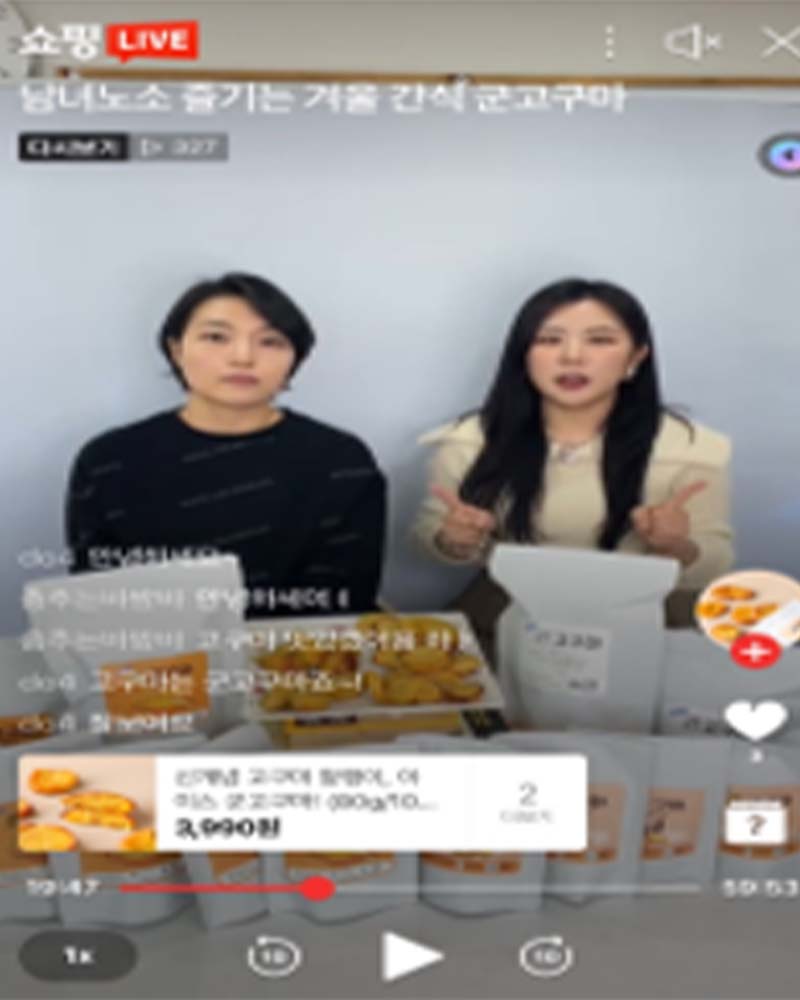800x1000 pixels.
Task: Follow the seller via the plus profile icon
Action: pos(755,651)
